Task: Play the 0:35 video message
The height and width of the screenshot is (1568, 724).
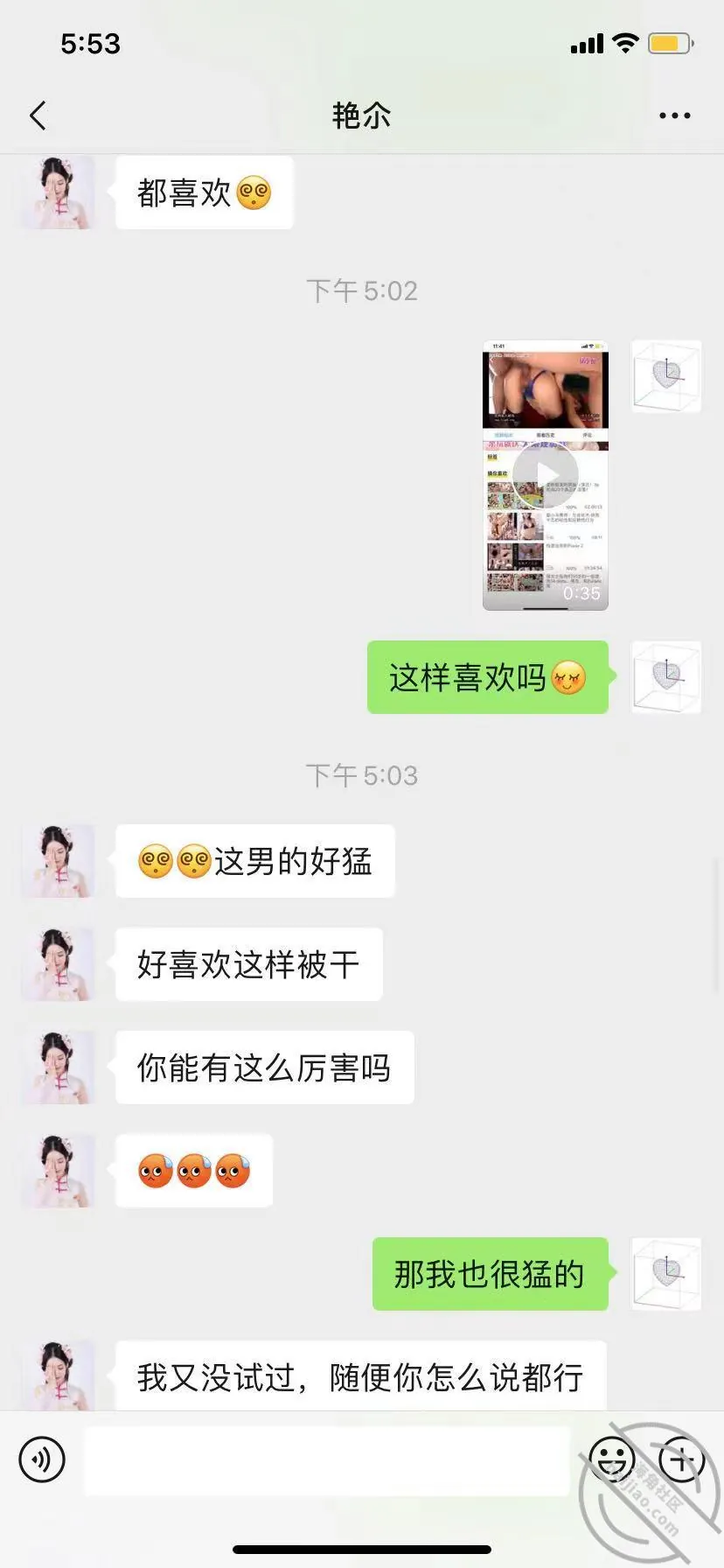Action: coord(545,475)
